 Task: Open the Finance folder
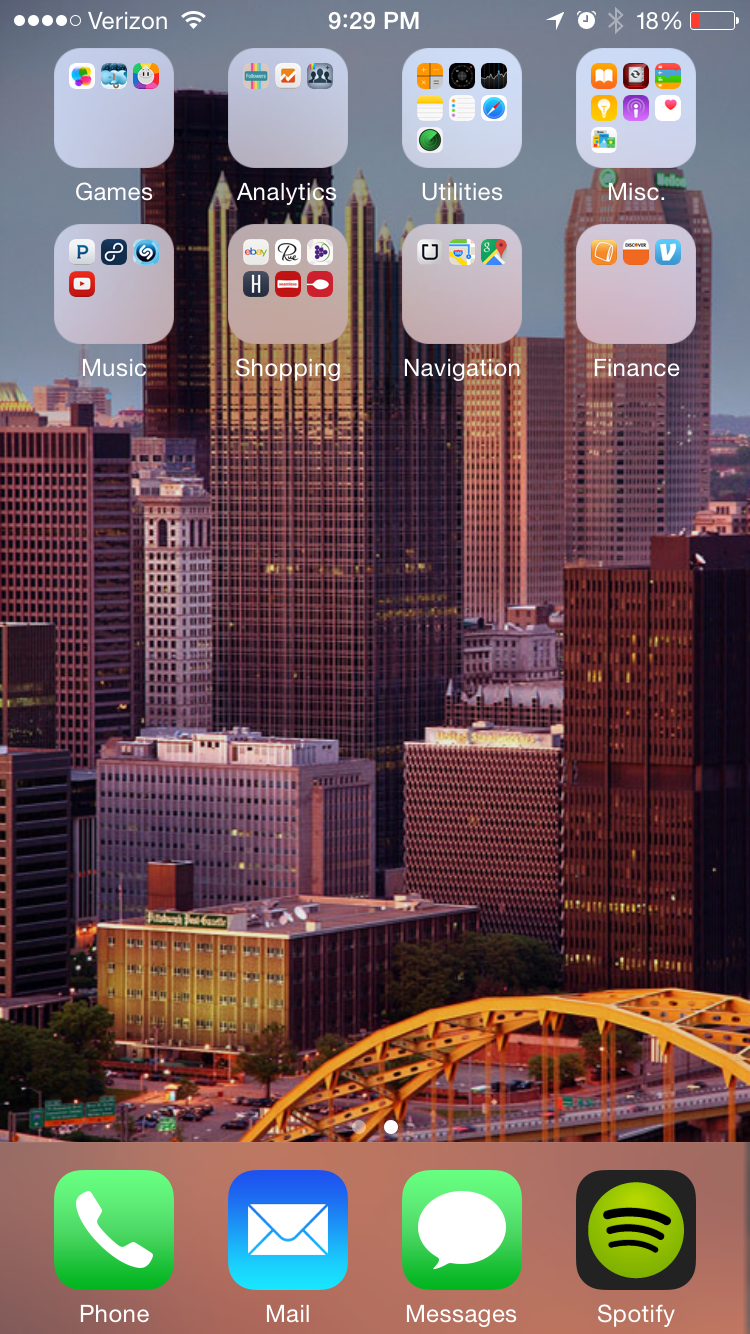click(x=636, y=284)
